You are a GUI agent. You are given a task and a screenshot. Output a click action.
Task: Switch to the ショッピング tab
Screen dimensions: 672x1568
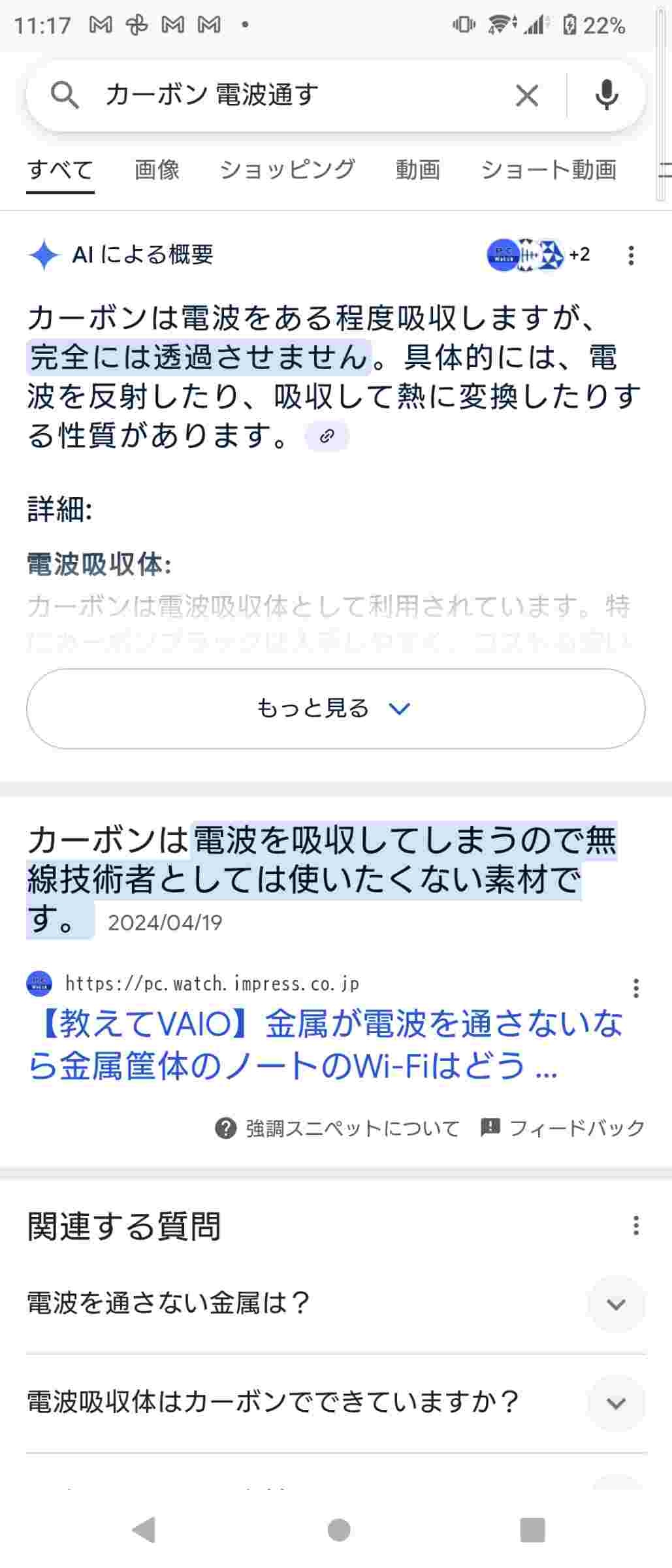pyautogui.click(x=287, y=170)
